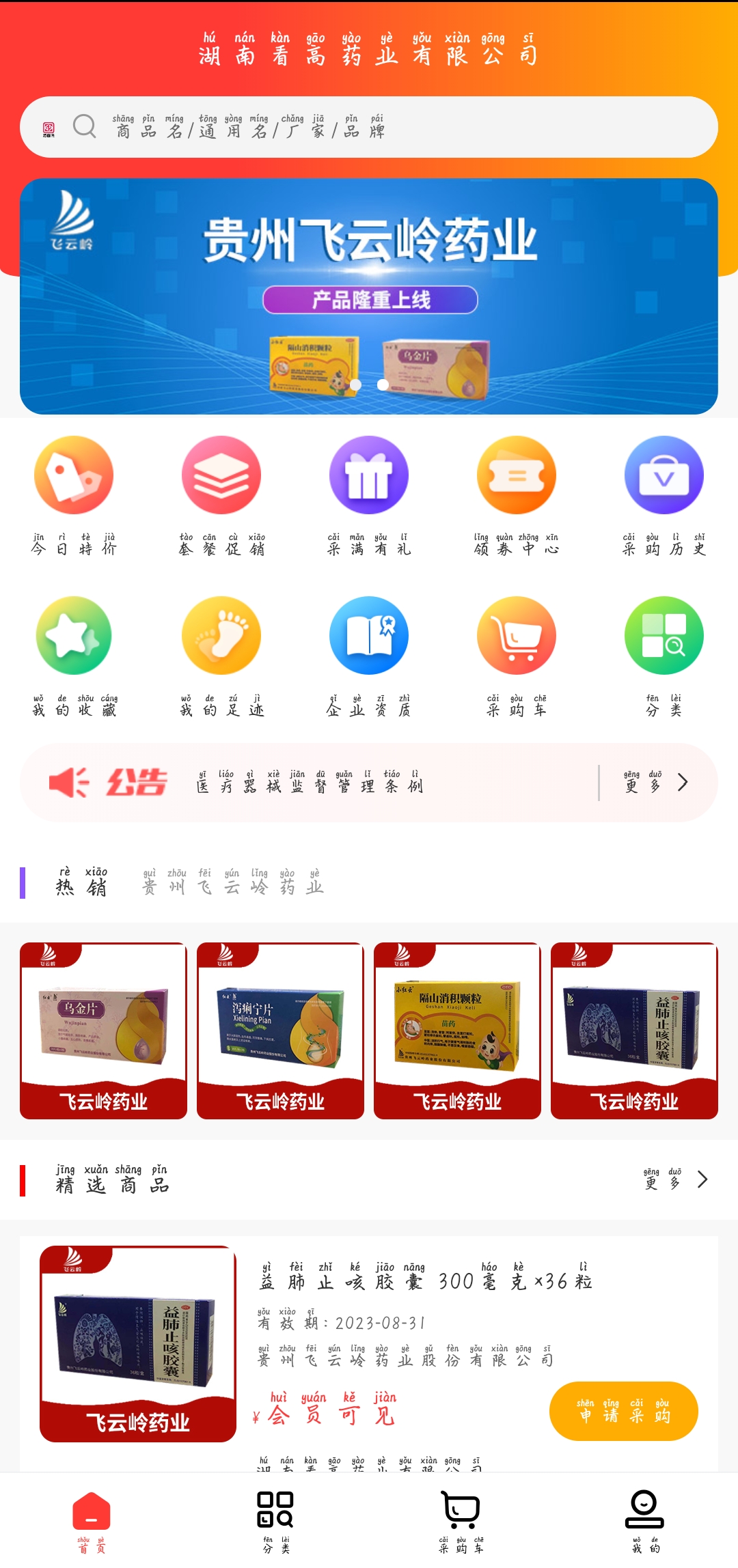
Task: Switch to the 采购车 bottom tab
Action: [461, 1522]
